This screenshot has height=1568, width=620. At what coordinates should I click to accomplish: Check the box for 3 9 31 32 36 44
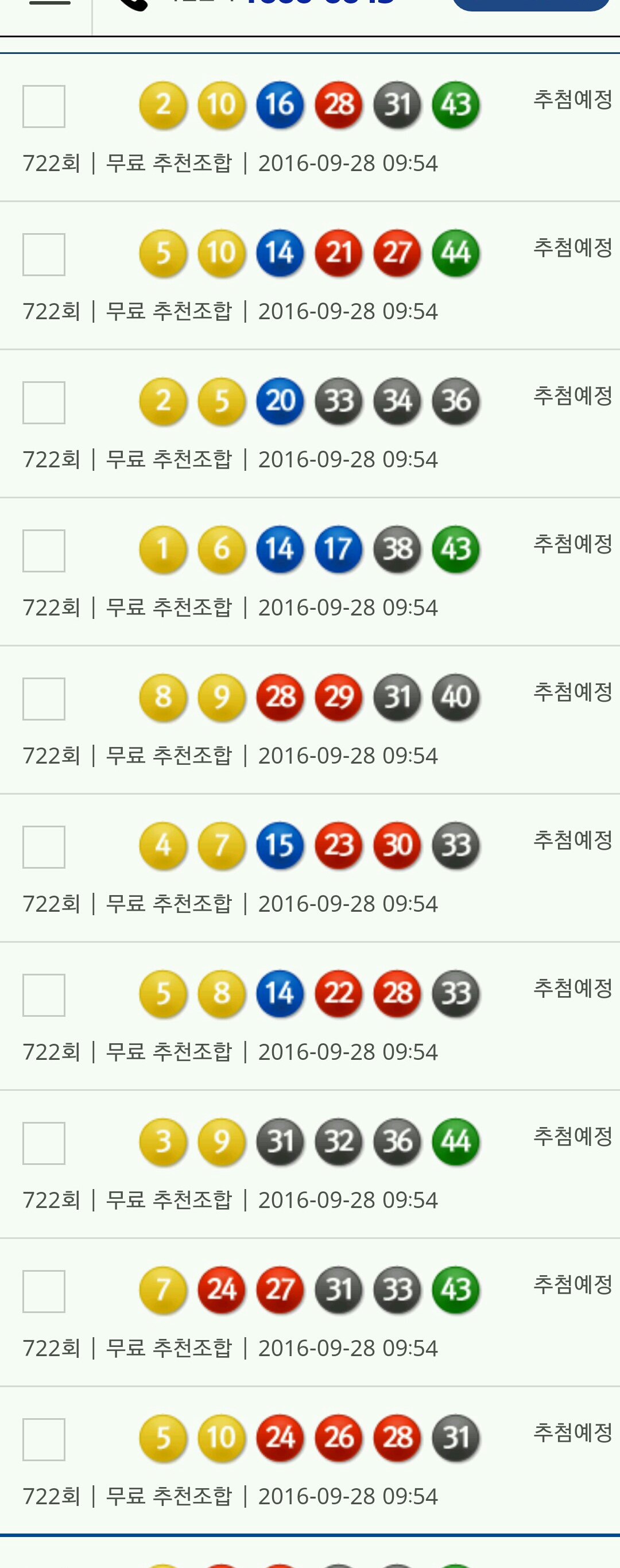(x=44, y=1144)
